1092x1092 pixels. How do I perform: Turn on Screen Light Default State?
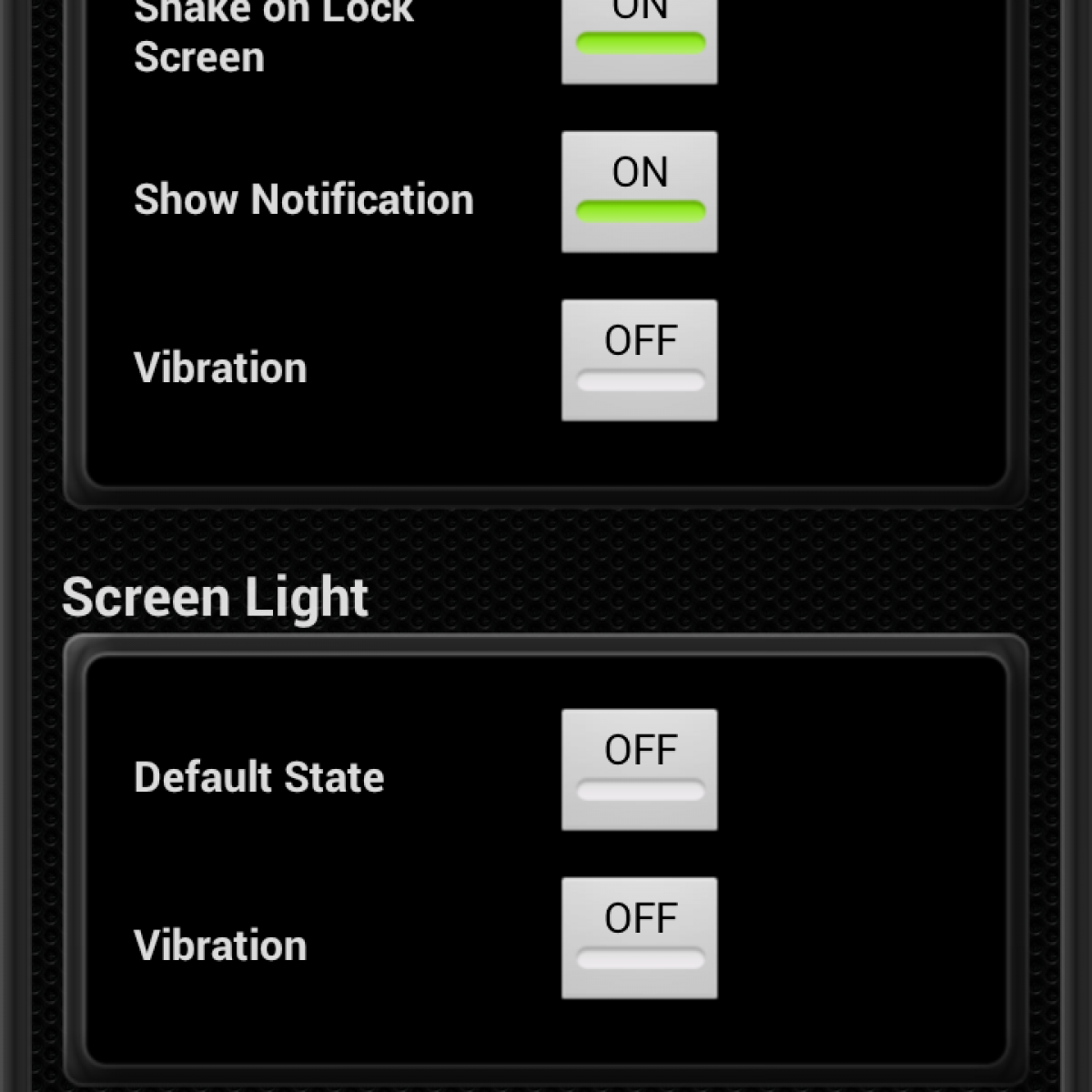[x=639, y=770]
